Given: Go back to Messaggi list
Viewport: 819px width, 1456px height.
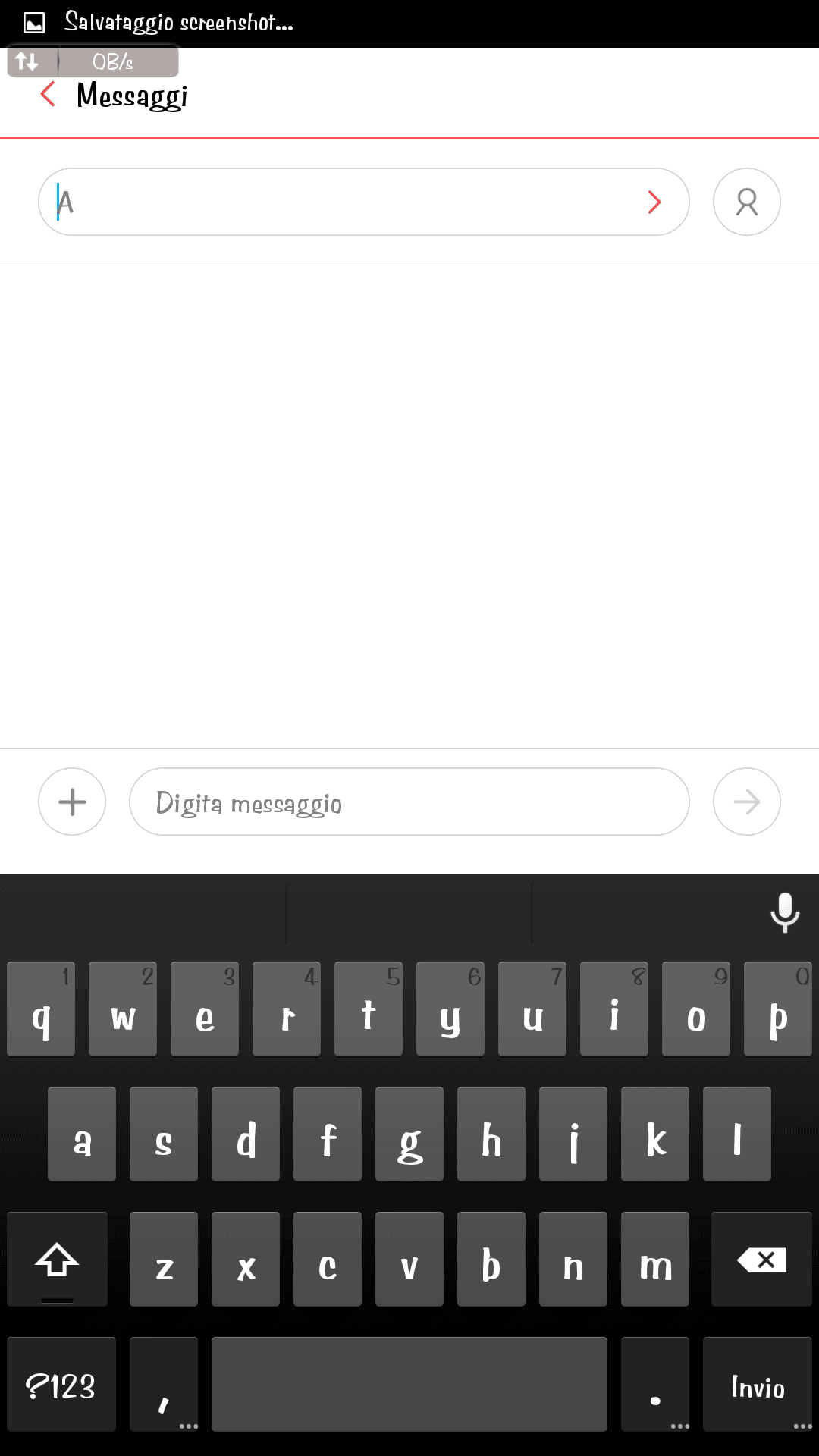Looking at the screenshot, I should pos(49,95).
